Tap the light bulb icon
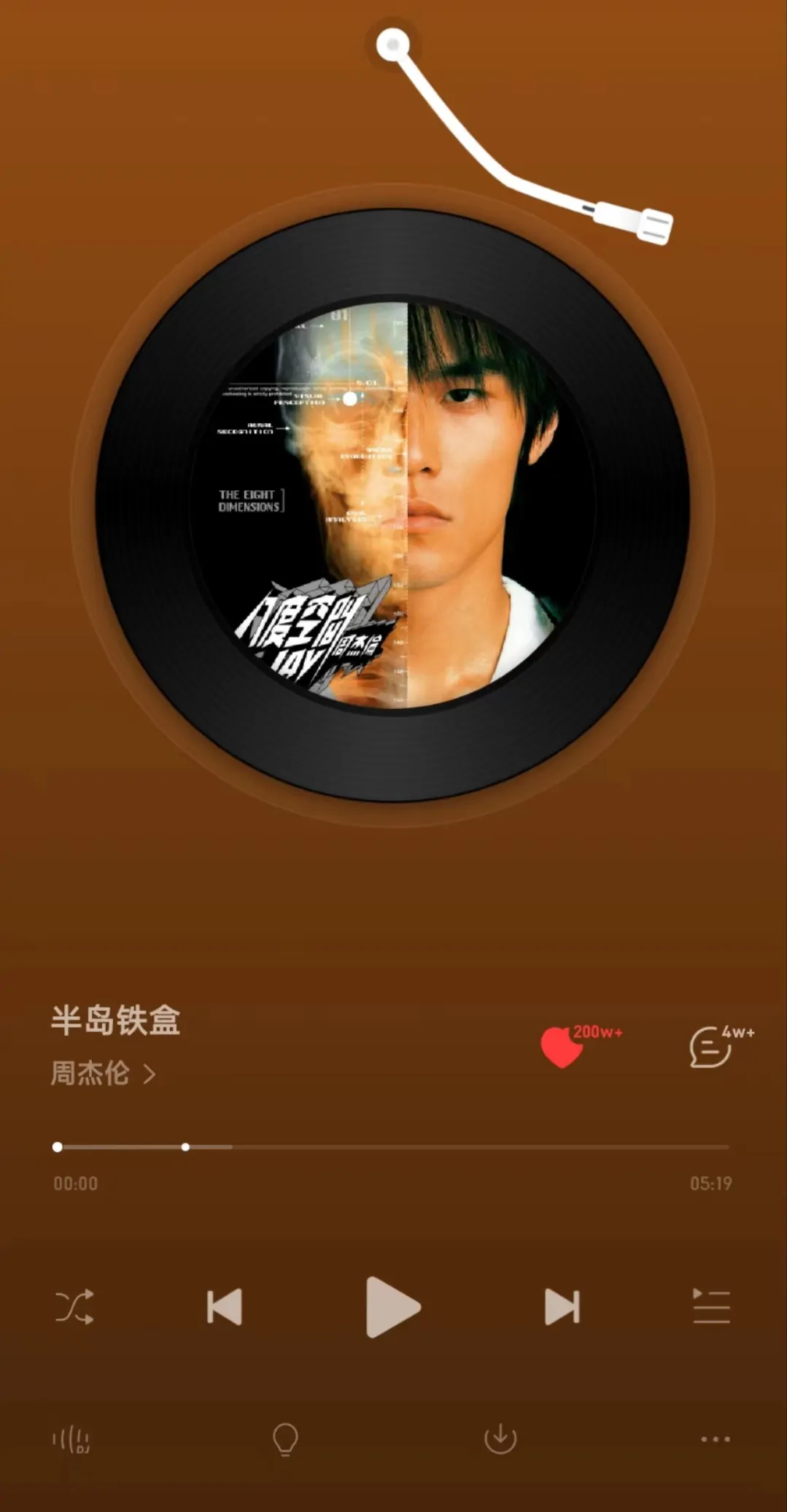 [285, 1439]
